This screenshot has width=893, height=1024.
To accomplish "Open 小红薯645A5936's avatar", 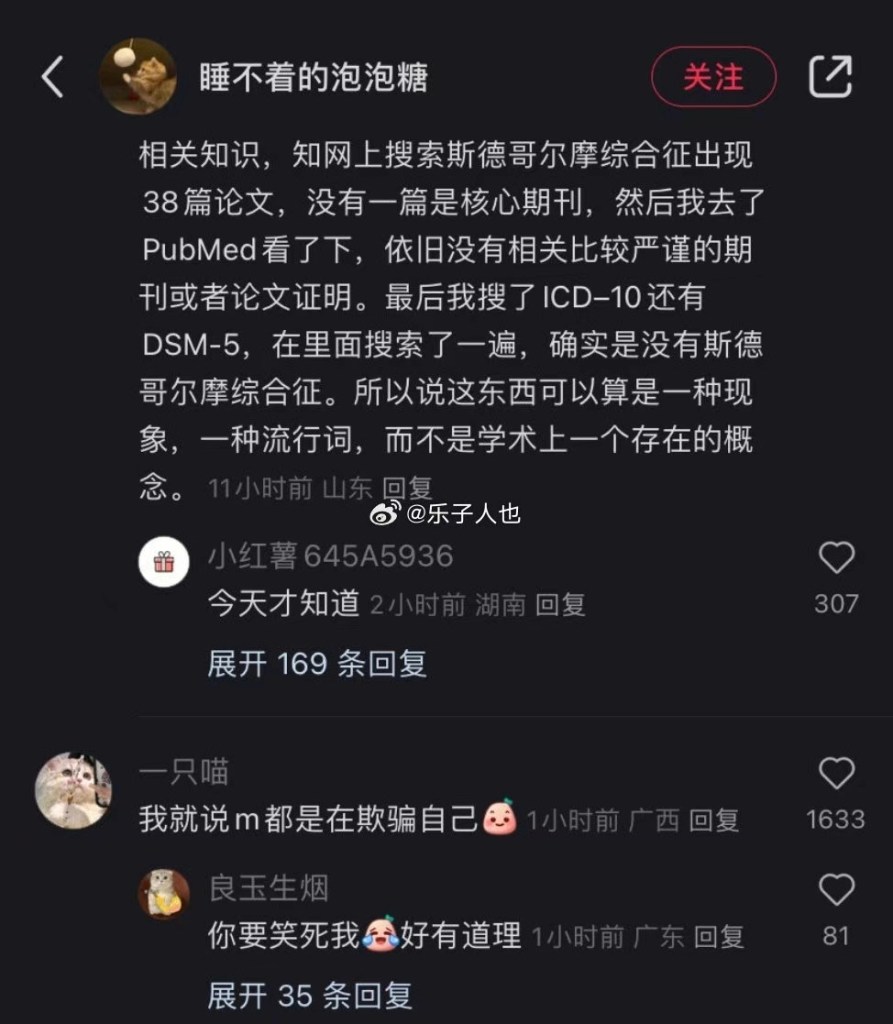I will (x=164, y=562).
